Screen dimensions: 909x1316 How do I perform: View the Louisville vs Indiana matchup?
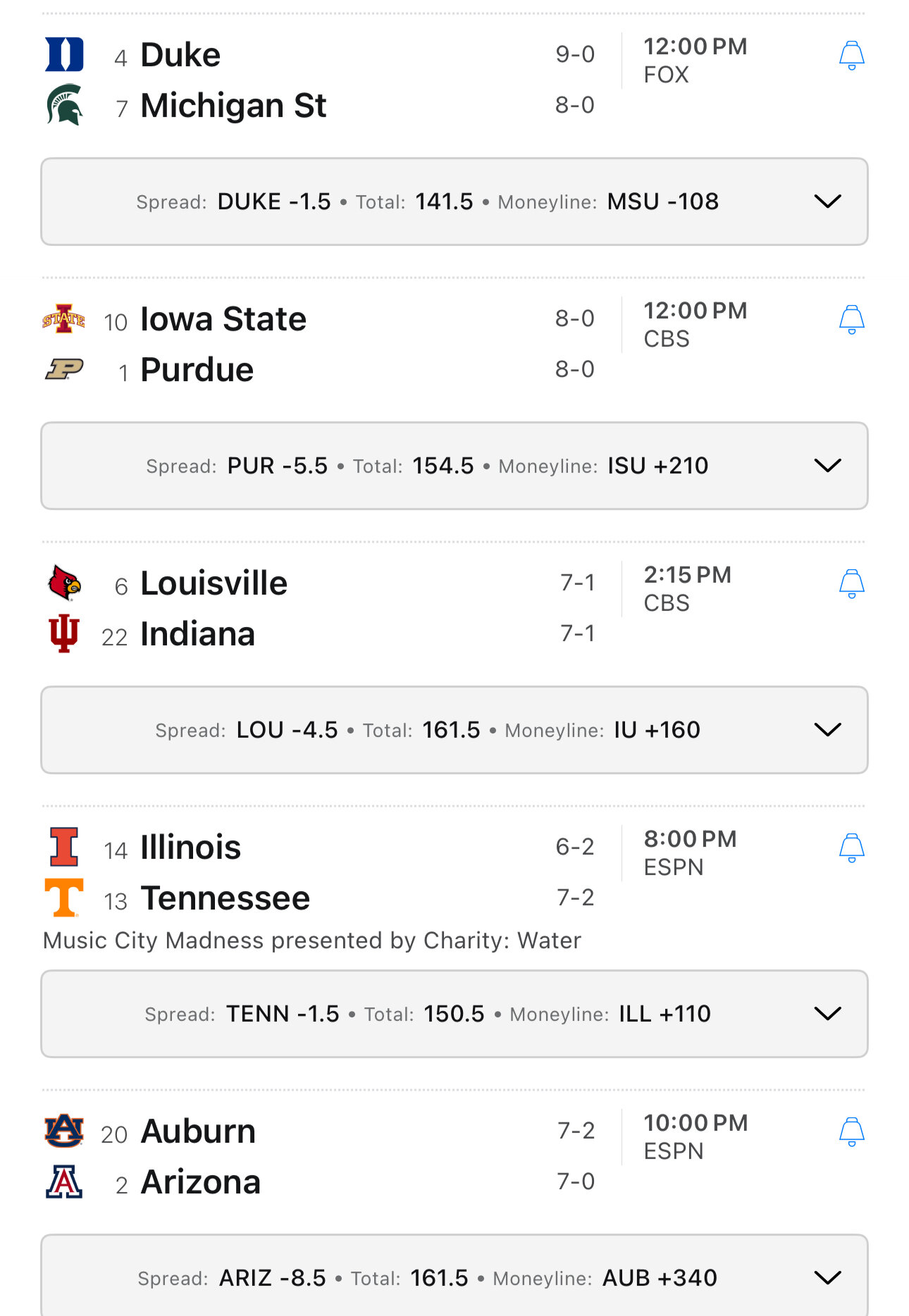[317, 609]
